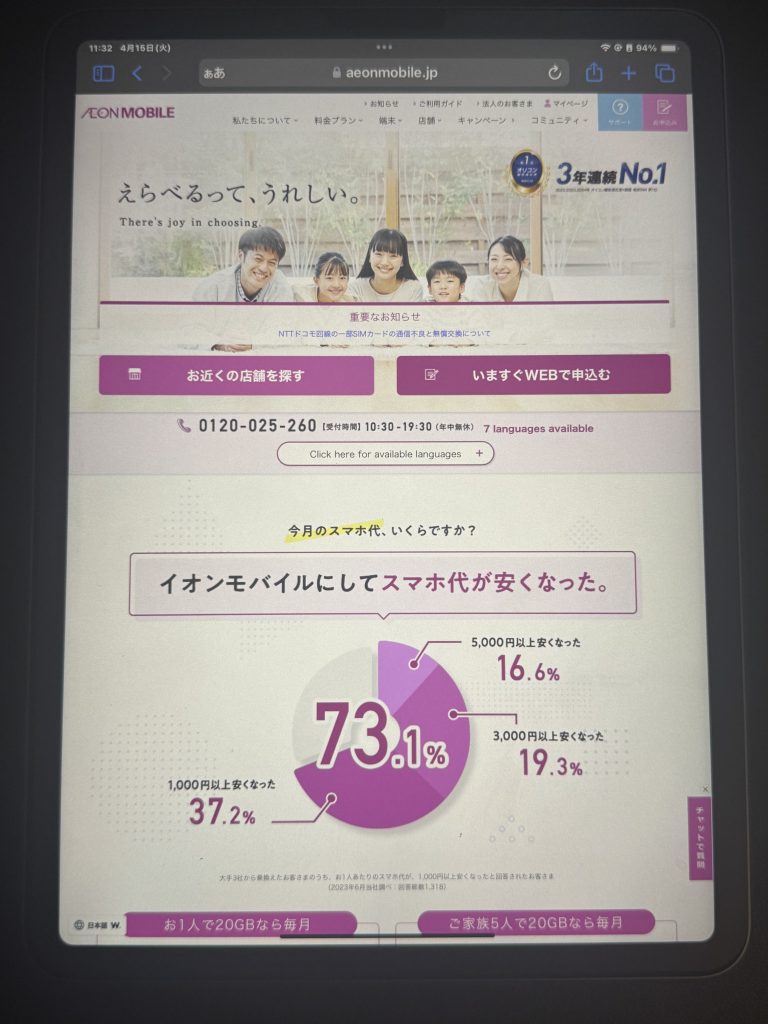Toggle the Safari sidebar
Viewport: 768px width, 1024px height.
tap(104, 73)
